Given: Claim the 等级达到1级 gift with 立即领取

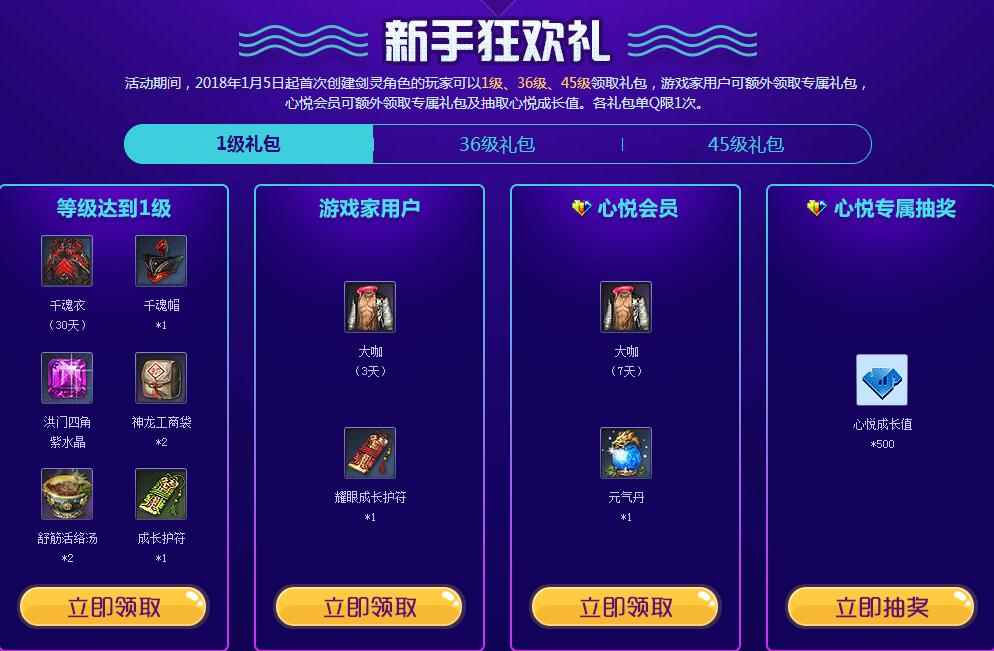Looking at the screenshot, I should click(113, 607).
